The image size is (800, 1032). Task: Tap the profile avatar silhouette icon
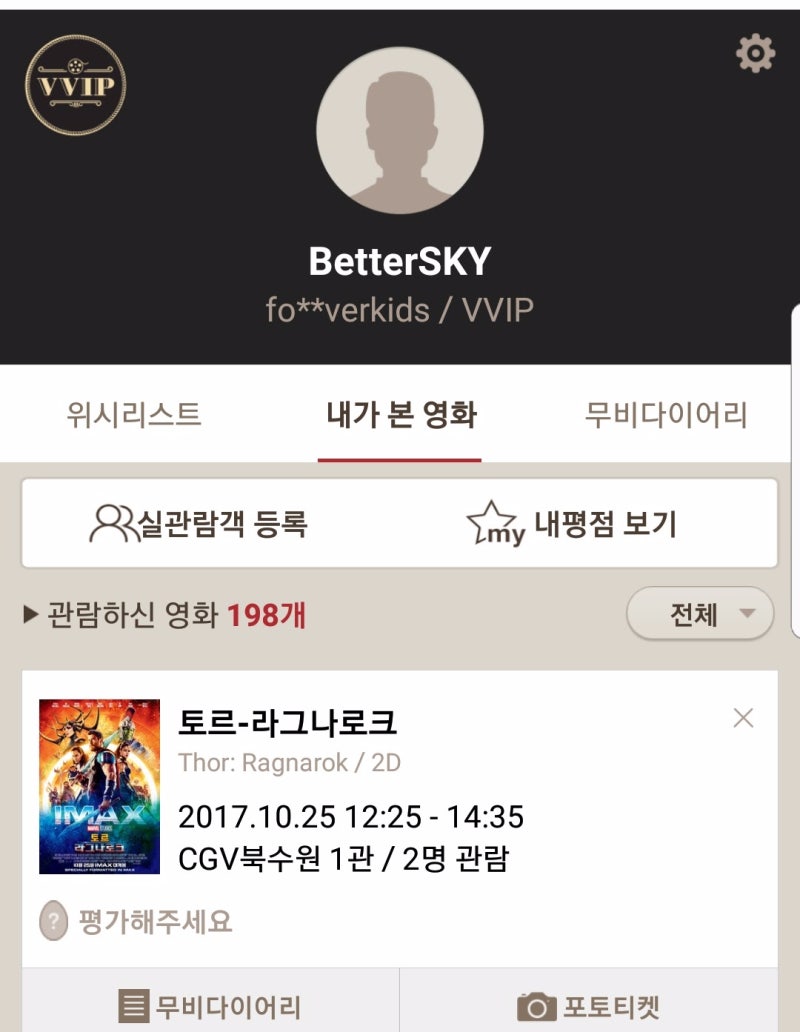(400, 130)
